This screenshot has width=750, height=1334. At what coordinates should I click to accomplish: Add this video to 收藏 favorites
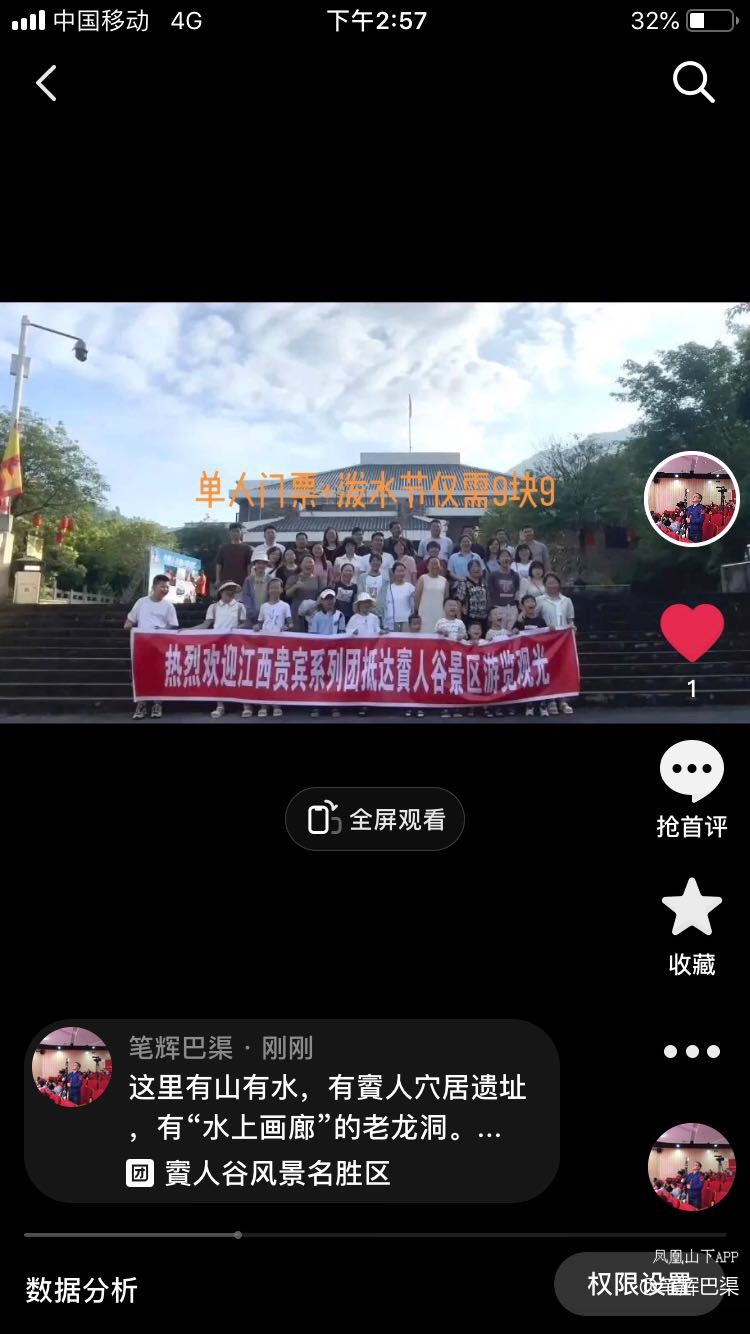point(692,925)
